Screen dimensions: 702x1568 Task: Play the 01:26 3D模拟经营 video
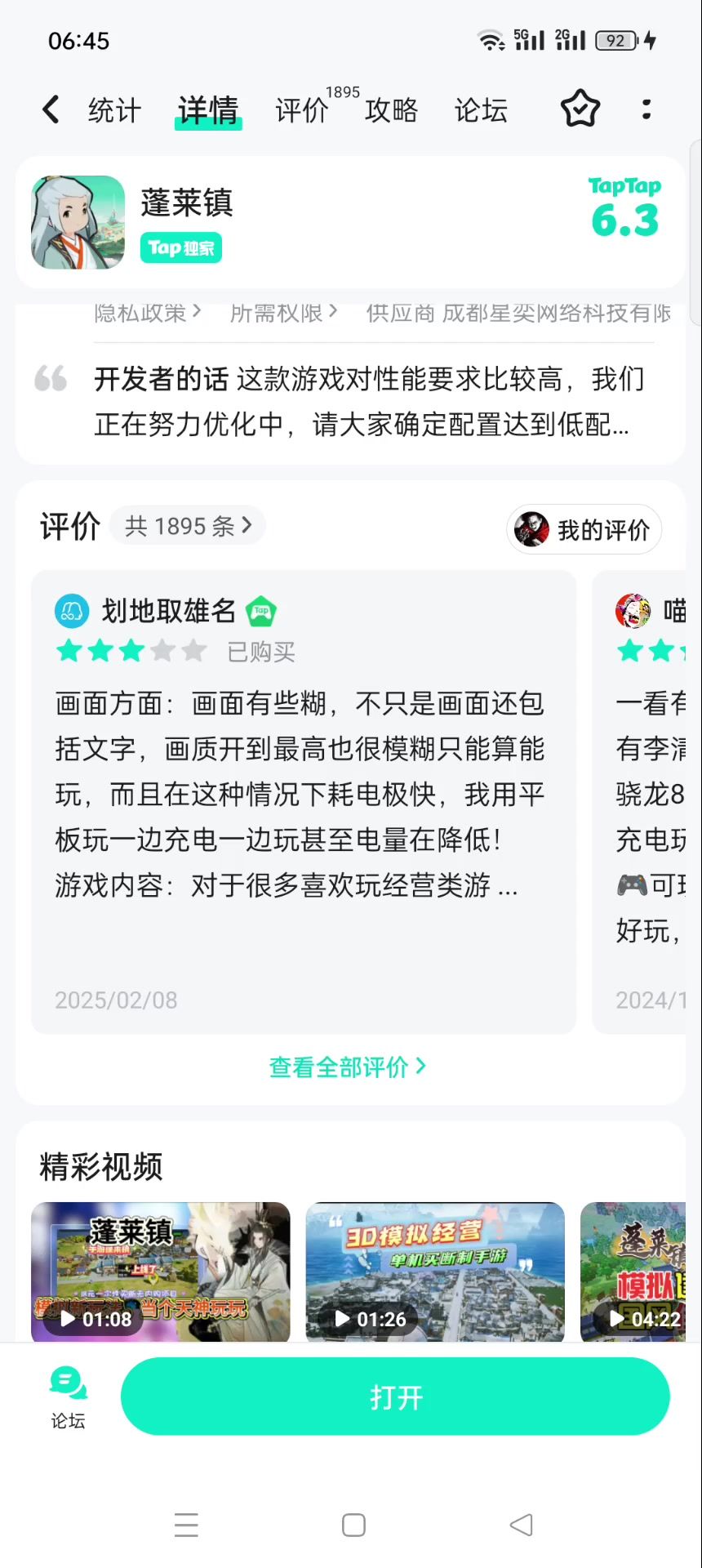click(x=434, y=1272)
